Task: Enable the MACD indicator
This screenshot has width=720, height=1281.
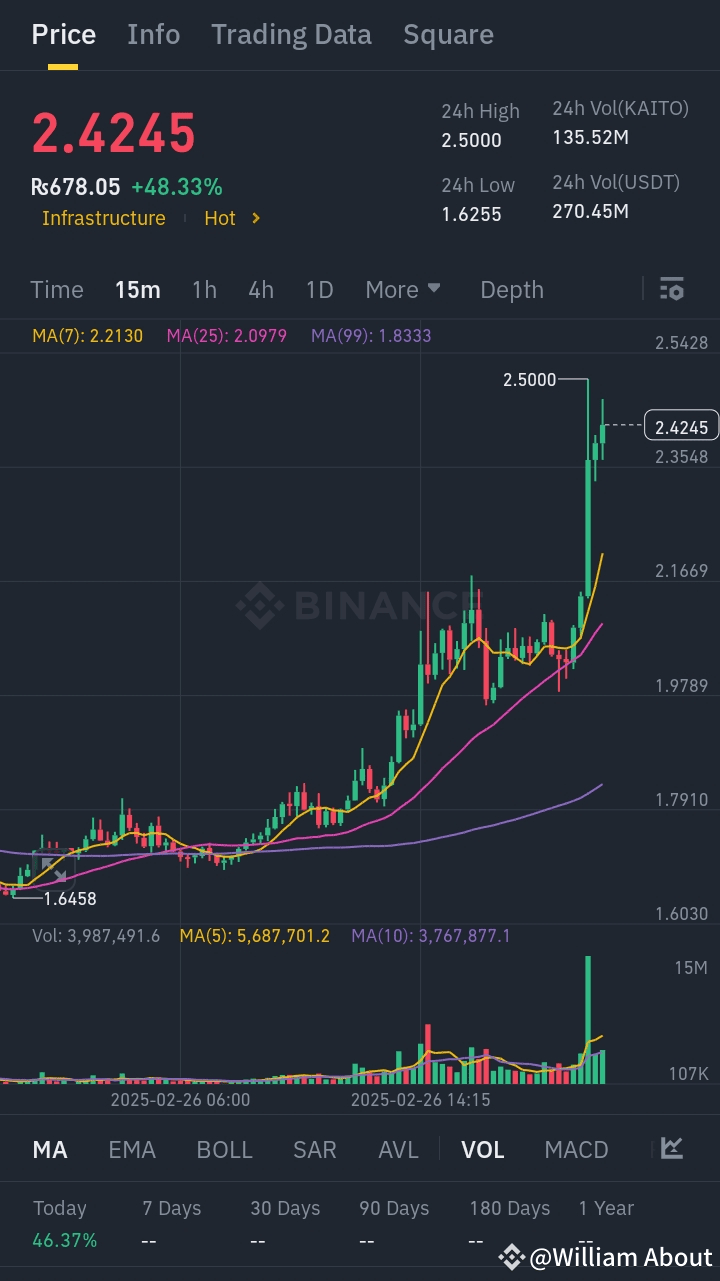Action: pyautogui.click(x=576, y=1150)
